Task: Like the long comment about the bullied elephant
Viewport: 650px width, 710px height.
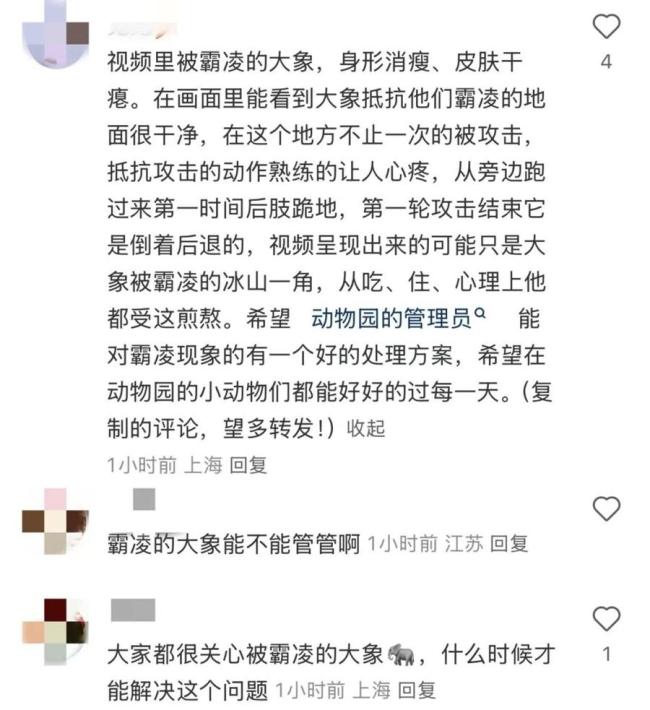Action: (x=606, y=27)
